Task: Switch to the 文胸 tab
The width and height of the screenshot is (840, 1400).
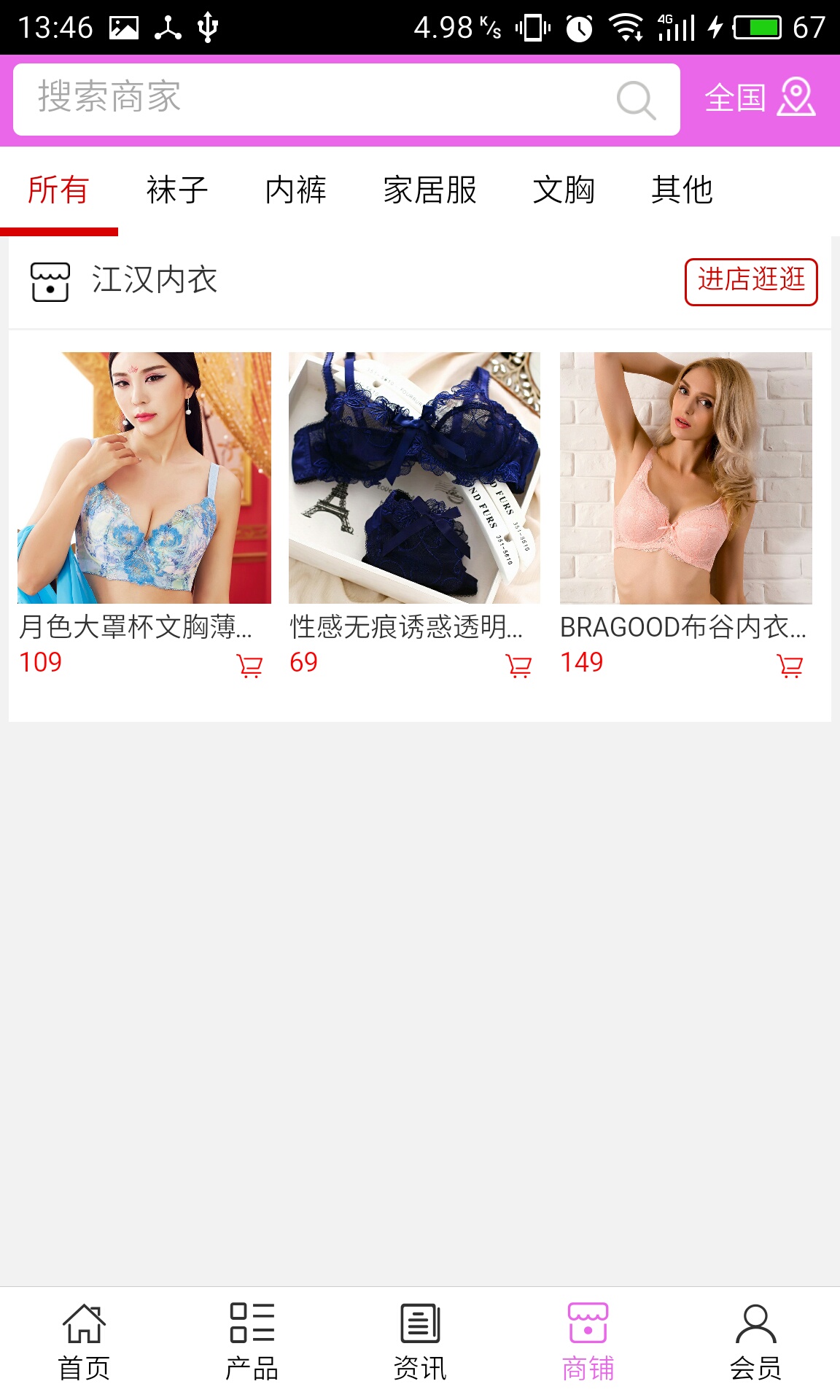Action: [564, 190]
